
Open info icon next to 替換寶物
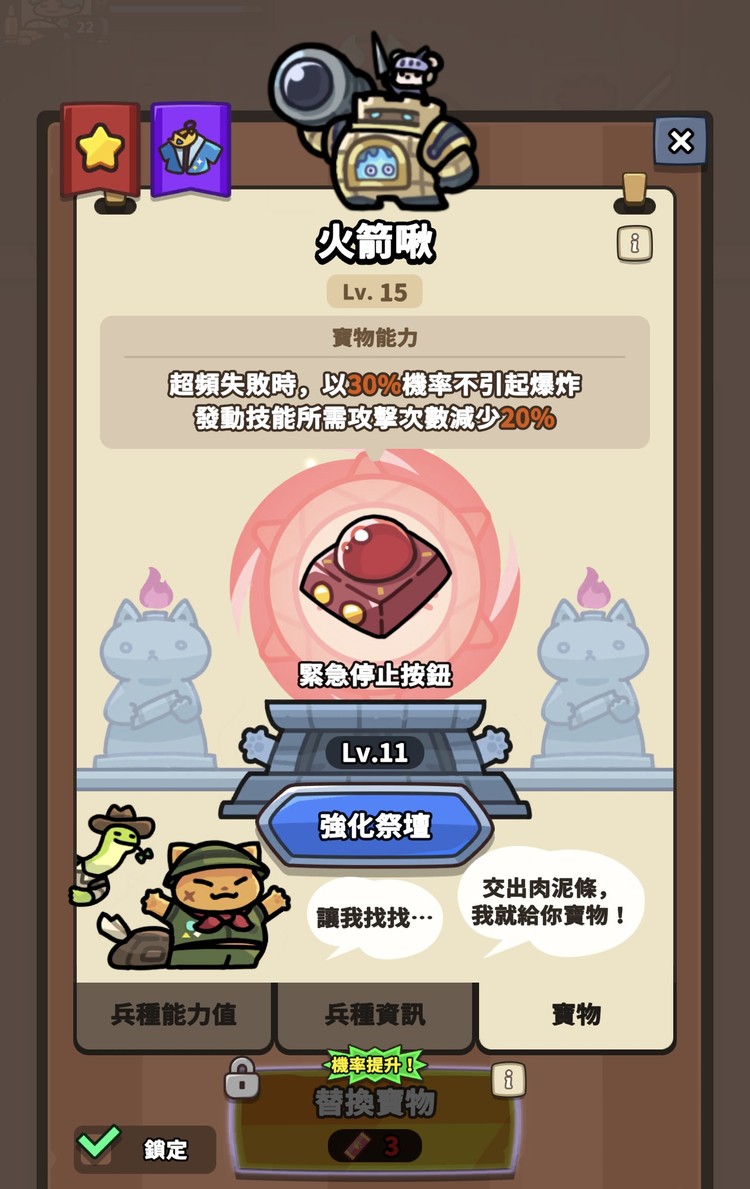508,1079
